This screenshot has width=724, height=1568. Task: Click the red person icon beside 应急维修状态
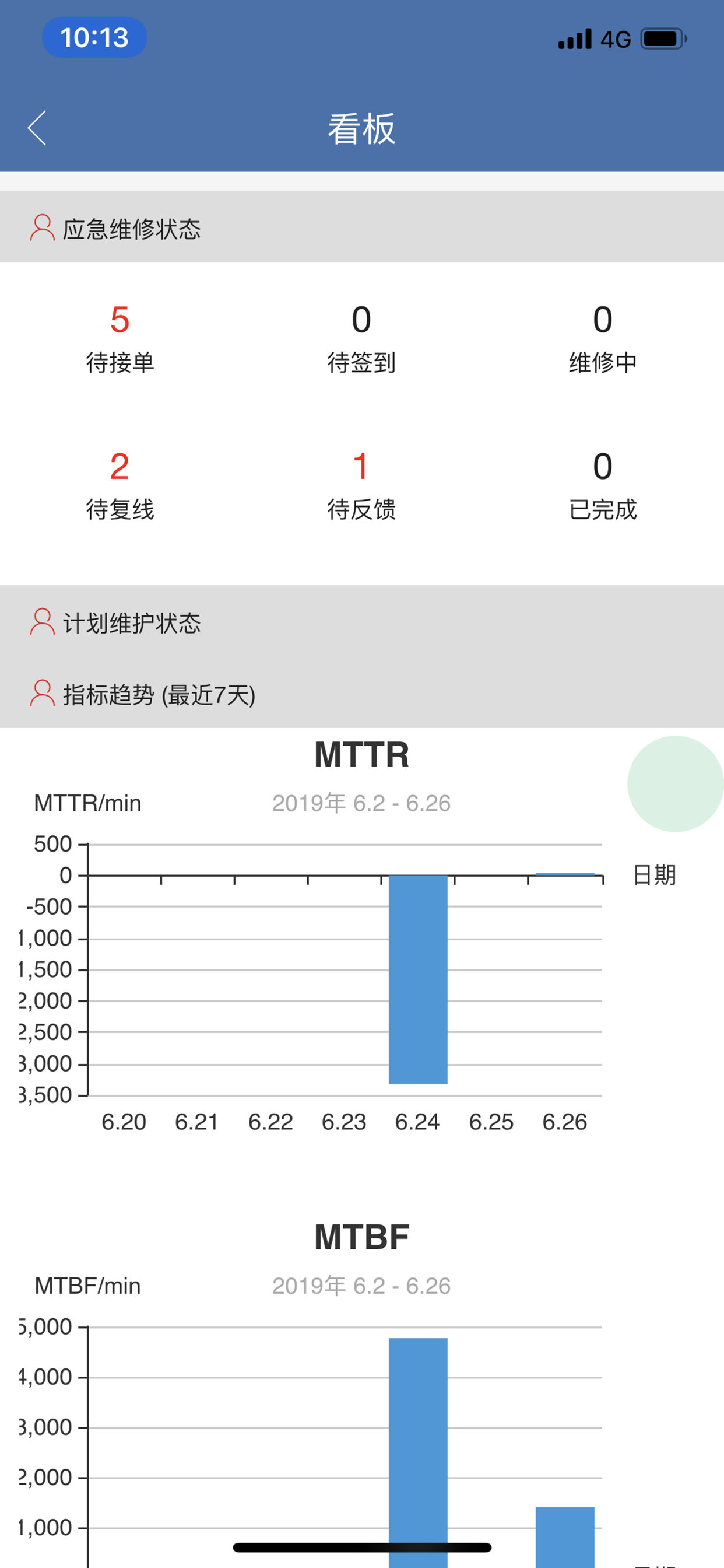tap(41, 229)
